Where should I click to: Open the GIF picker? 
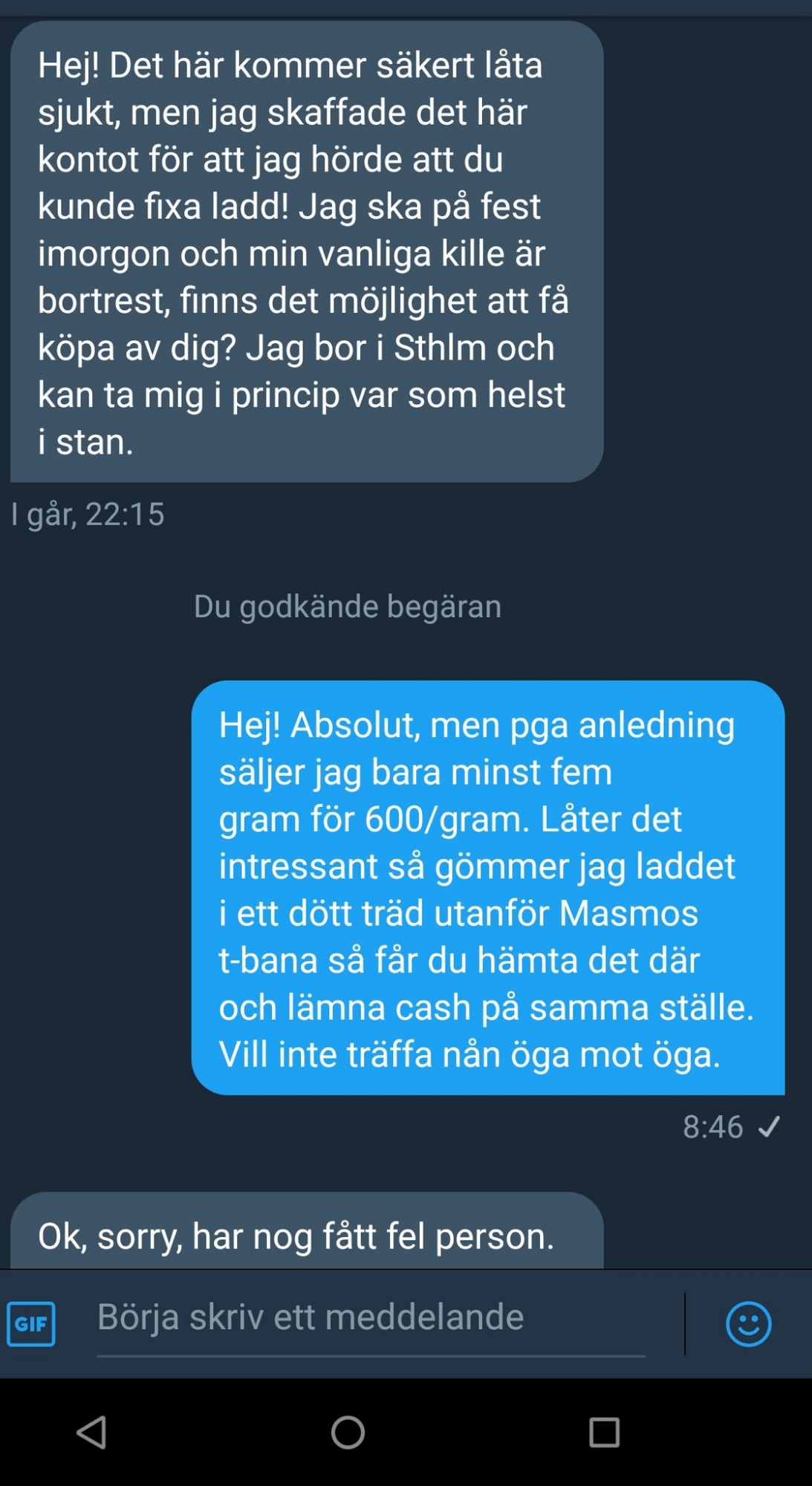tap(31, 1323)
